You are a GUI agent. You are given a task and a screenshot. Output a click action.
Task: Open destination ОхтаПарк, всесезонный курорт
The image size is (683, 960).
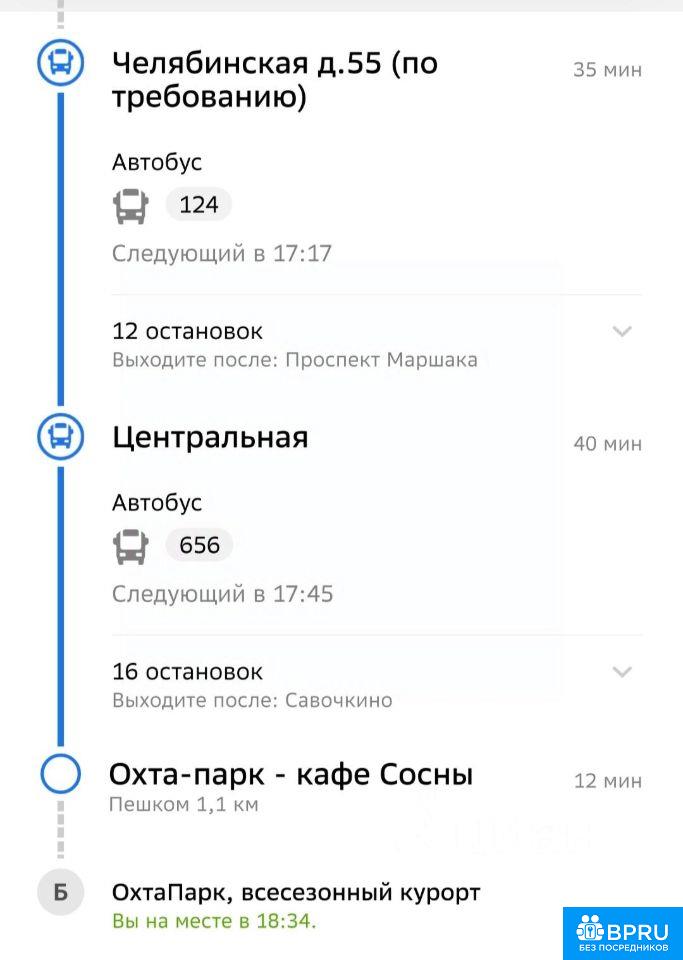296,893
